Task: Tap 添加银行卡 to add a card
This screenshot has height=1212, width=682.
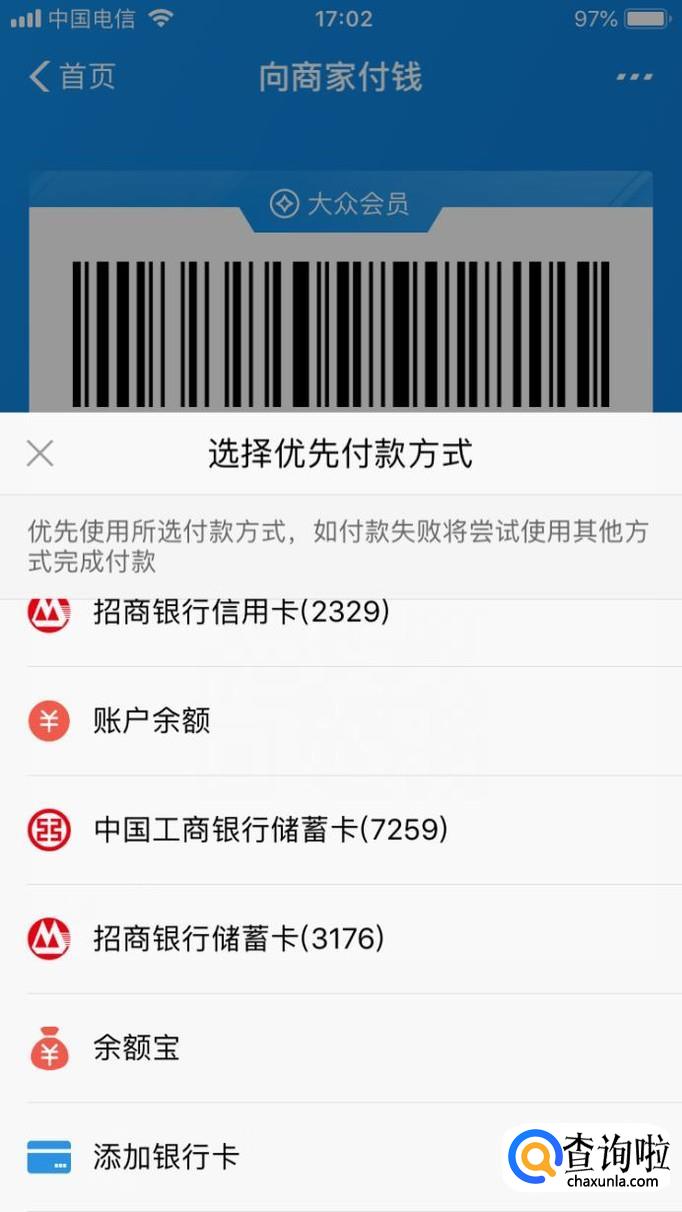Action: click(x=166, y=1157)
